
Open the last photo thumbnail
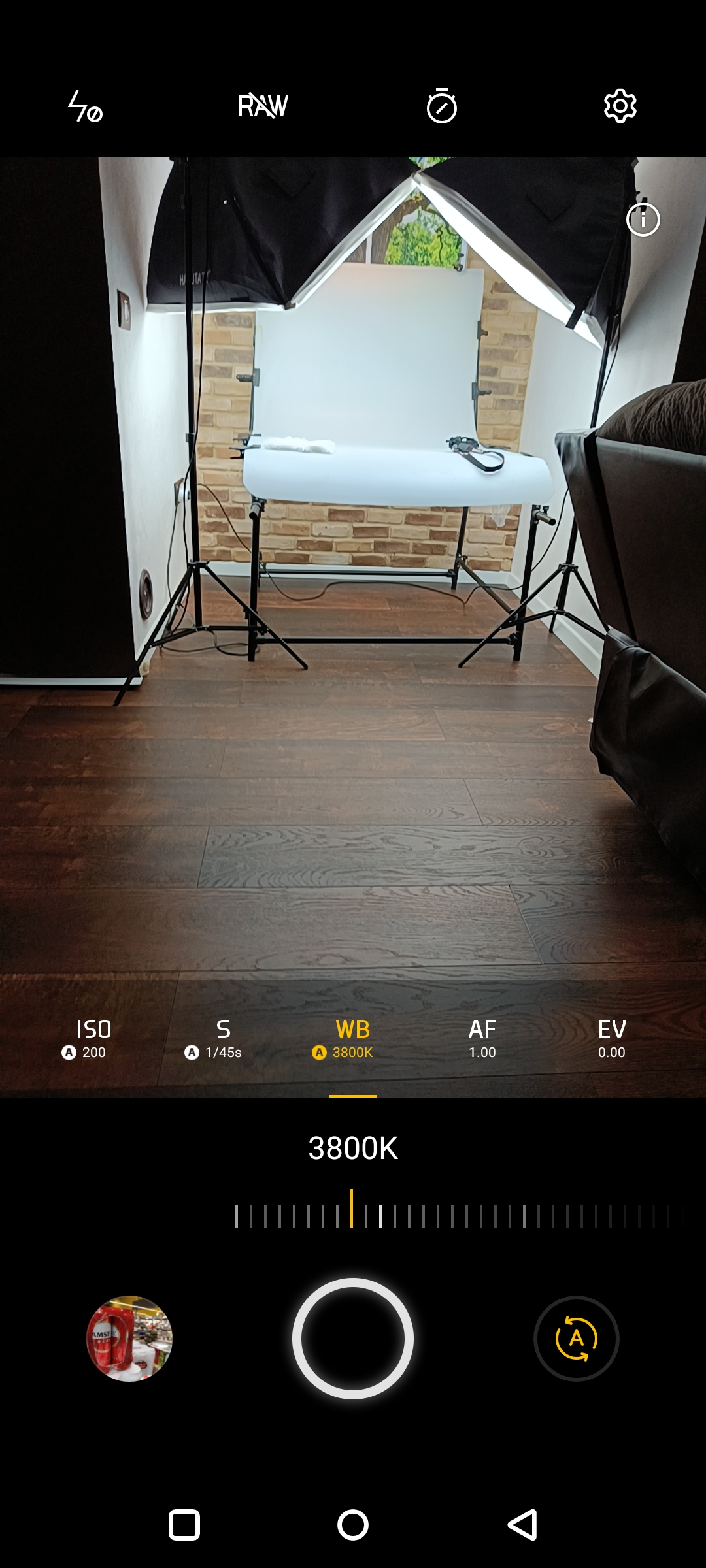pos(129,1339)
